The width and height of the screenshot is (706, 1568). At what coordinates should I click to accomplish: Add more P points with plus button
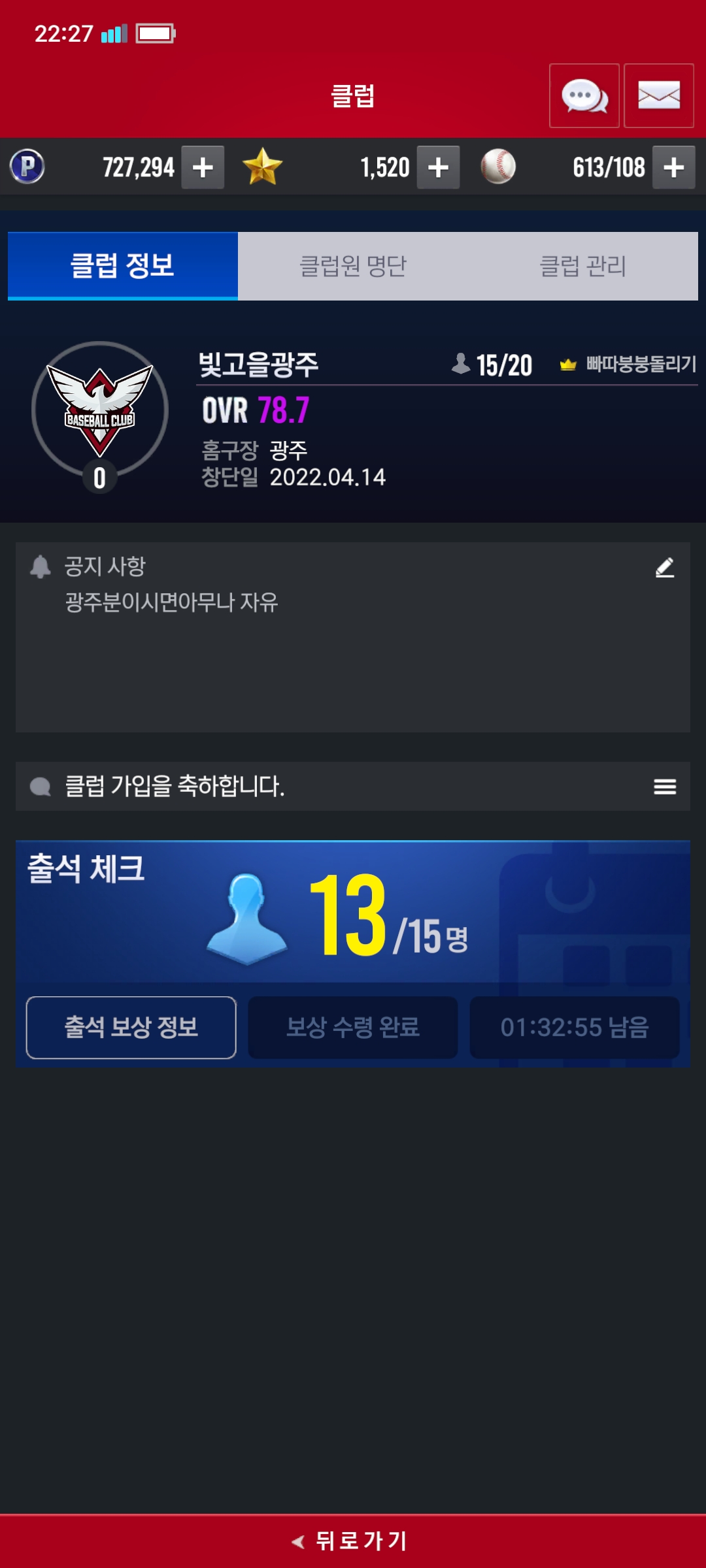203,168
